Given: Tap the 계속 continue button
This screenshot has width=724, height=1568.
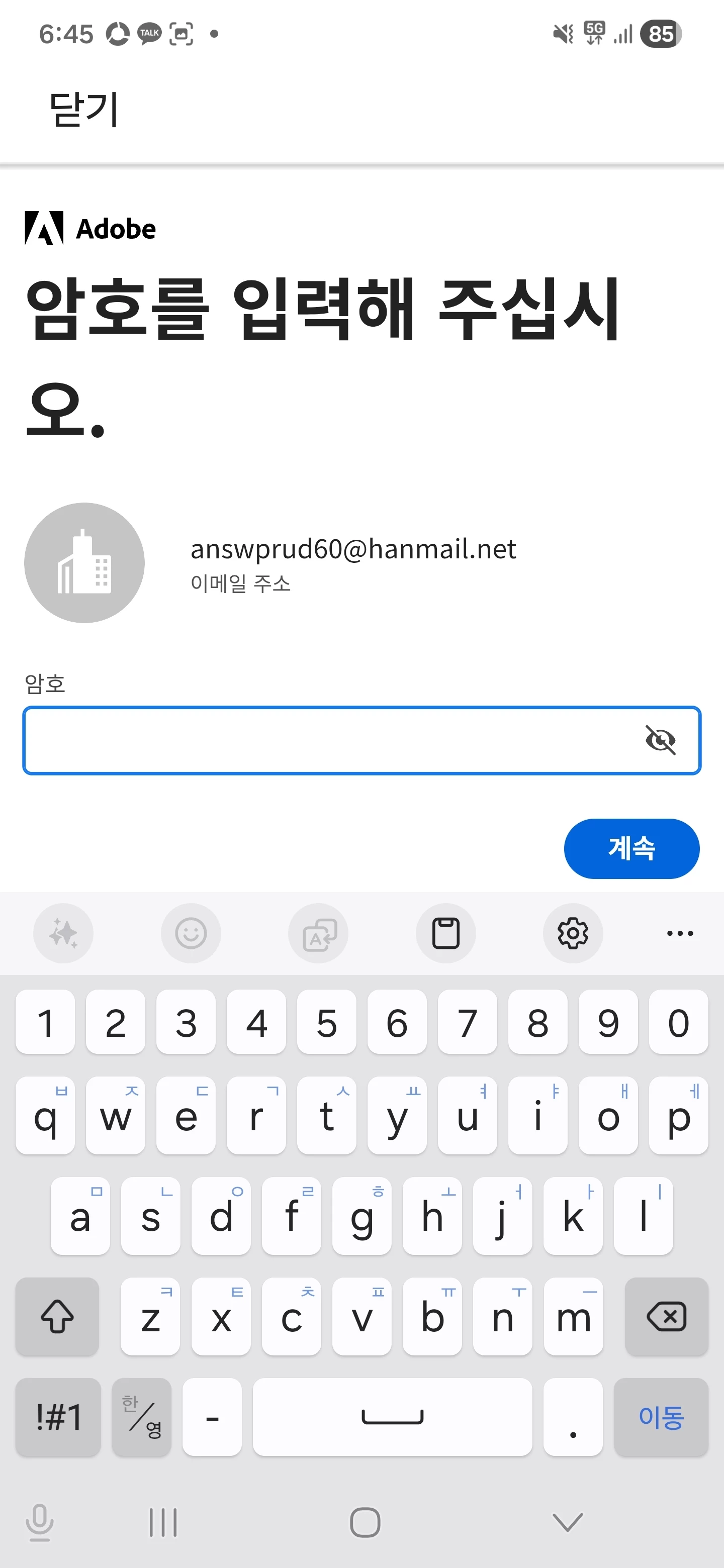Looking at the screenshot, I should coord(631,848).
